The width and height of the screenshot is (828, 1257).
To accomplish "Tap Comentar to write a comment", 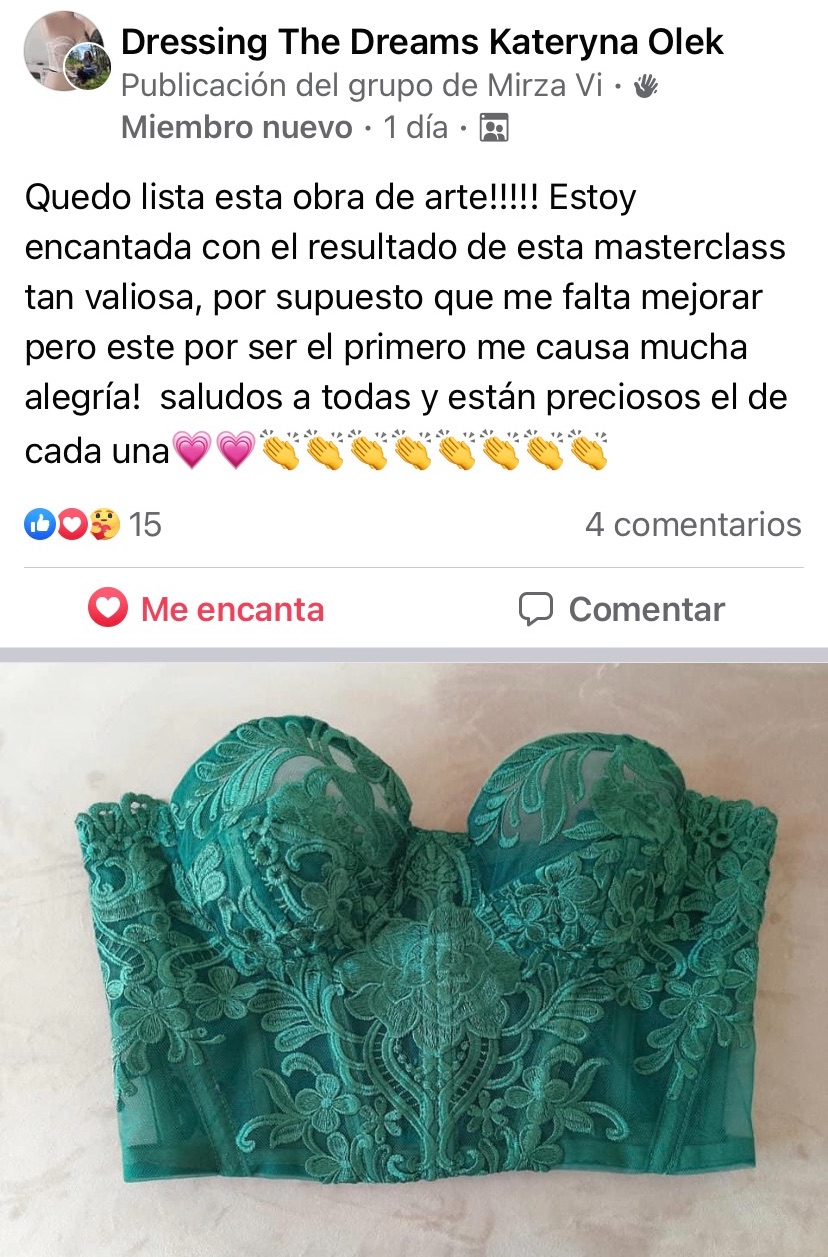I will (622, 609).
